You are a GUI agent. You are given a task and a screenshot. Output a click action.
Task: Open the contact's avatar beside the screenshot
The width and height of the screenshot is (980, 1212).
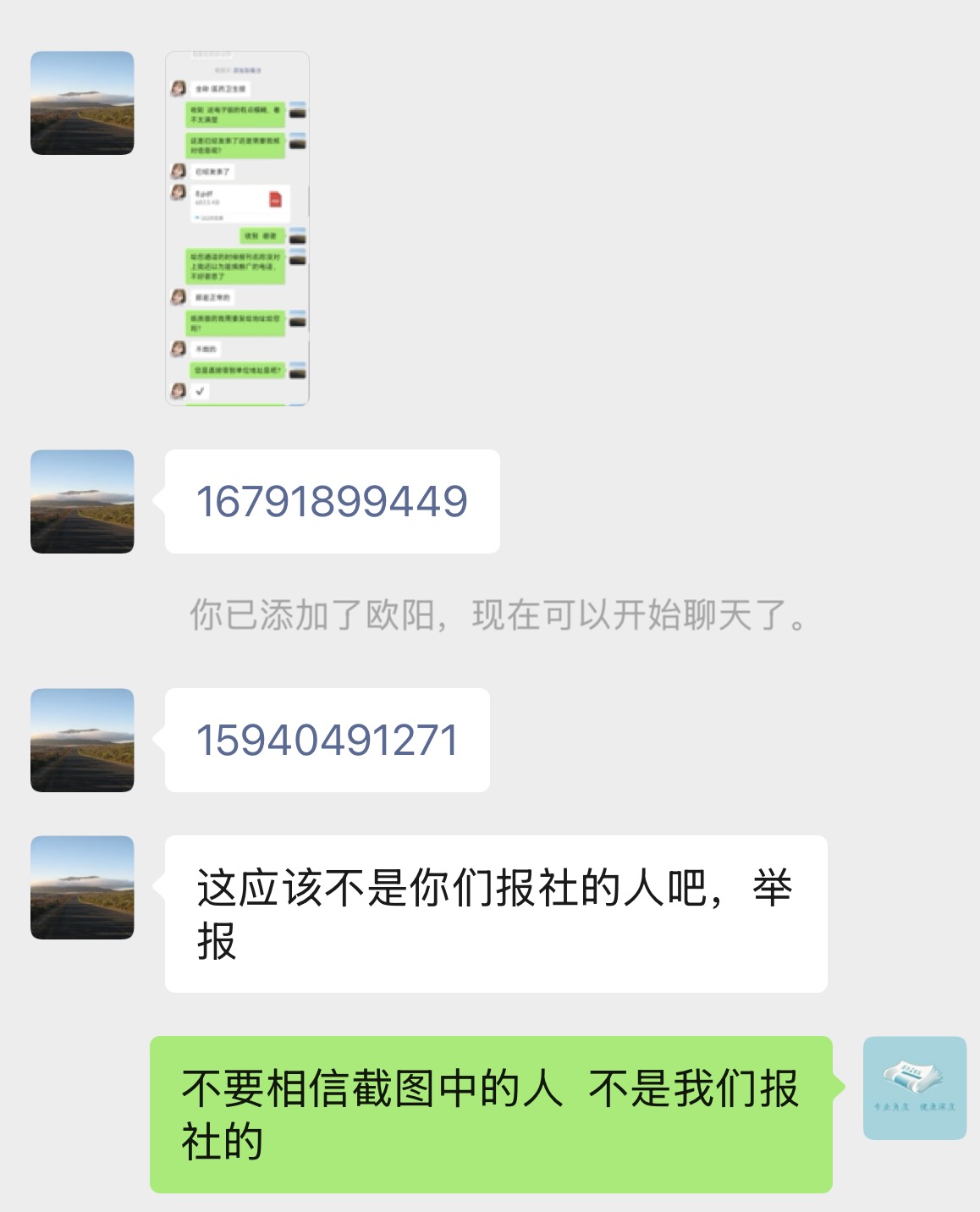82,103
